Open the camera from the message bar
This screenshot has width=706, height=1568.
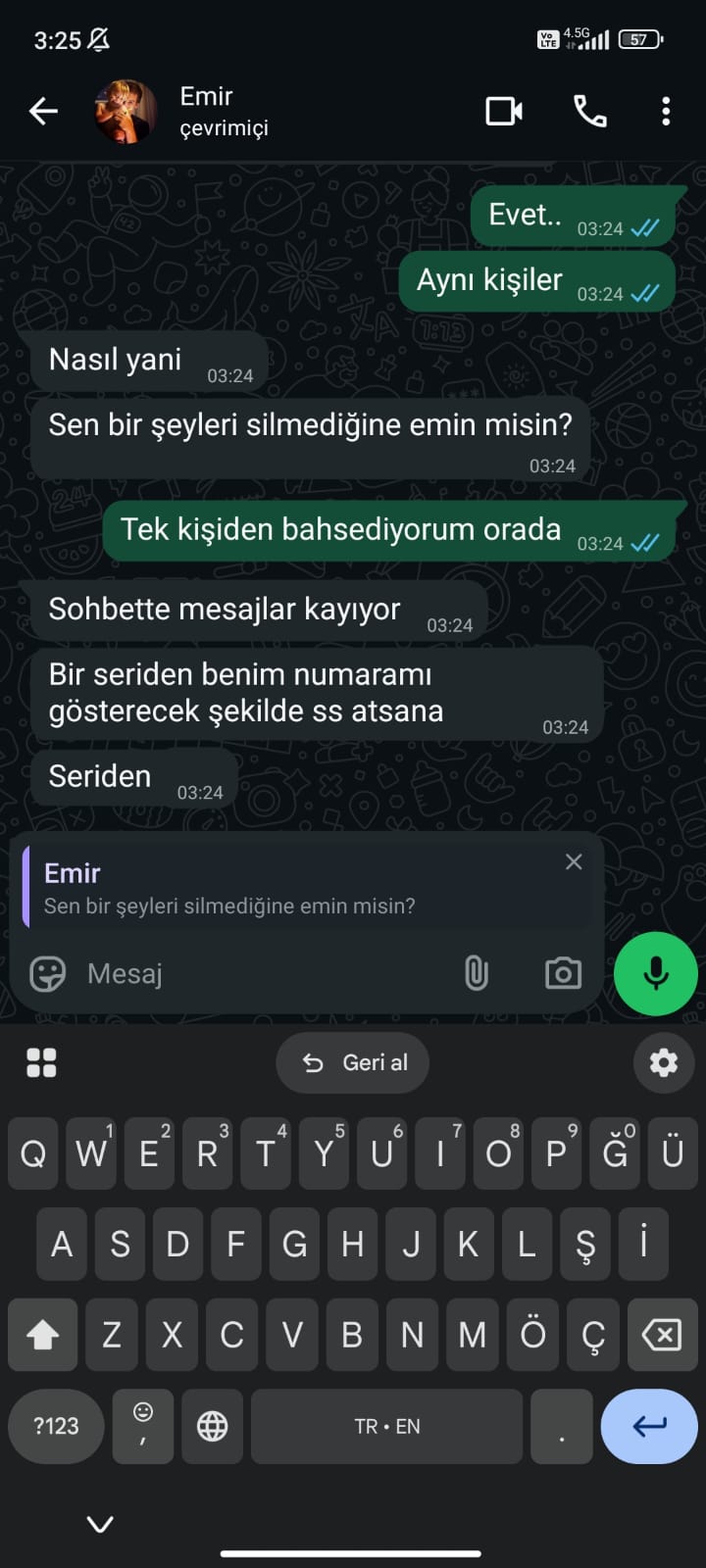point(563,973)
